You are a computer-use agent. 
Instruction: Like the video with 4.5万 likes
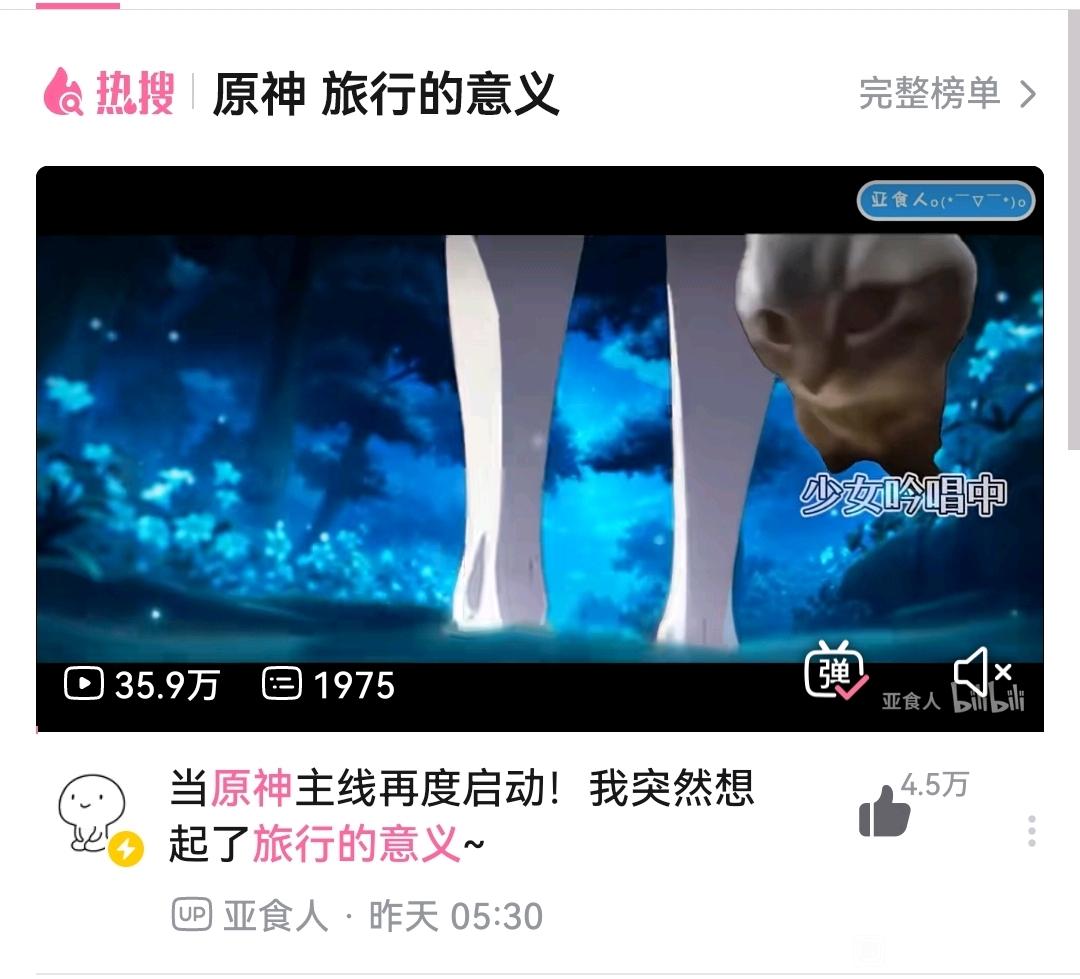tap(886, 811)
